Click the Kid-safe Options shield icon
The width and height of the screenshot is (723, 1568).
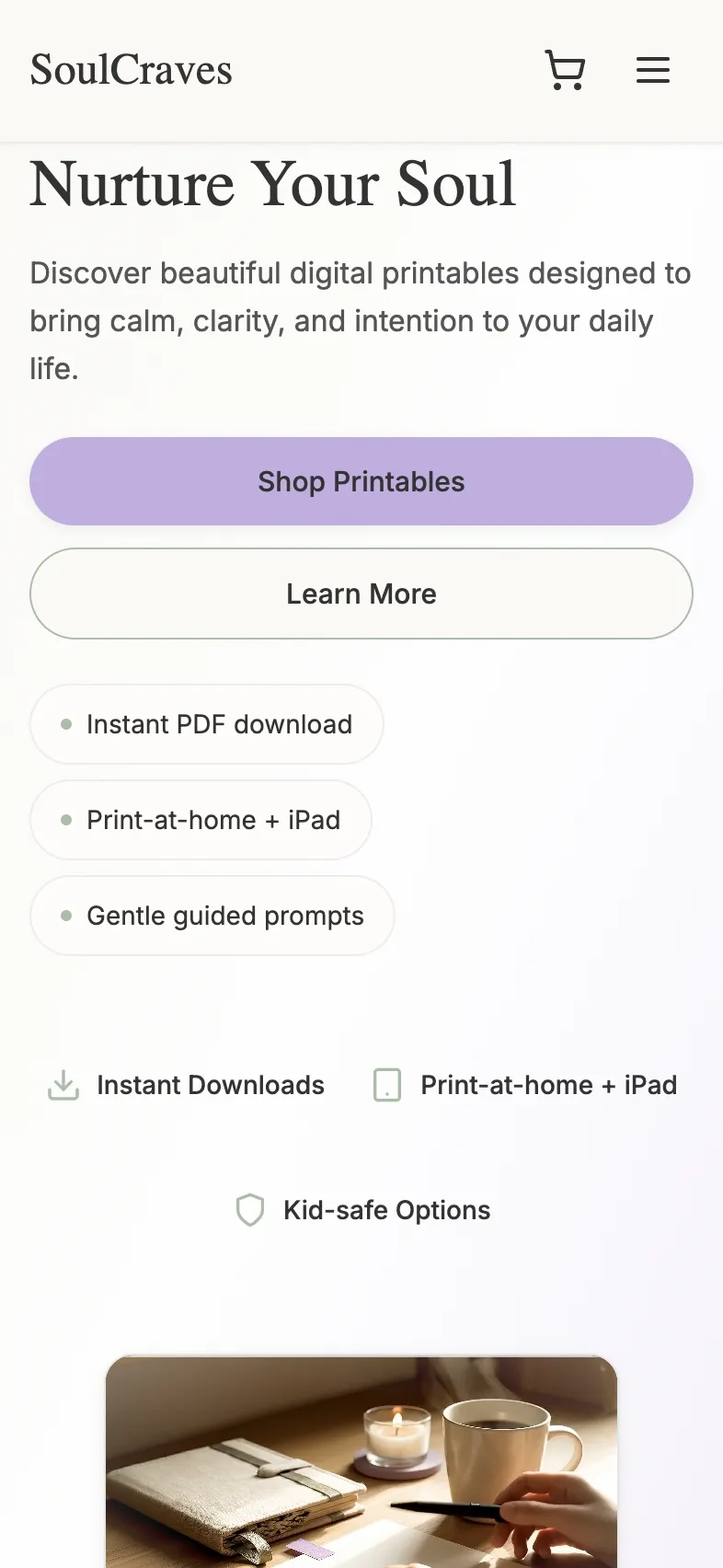click(x=249, y=1209)
